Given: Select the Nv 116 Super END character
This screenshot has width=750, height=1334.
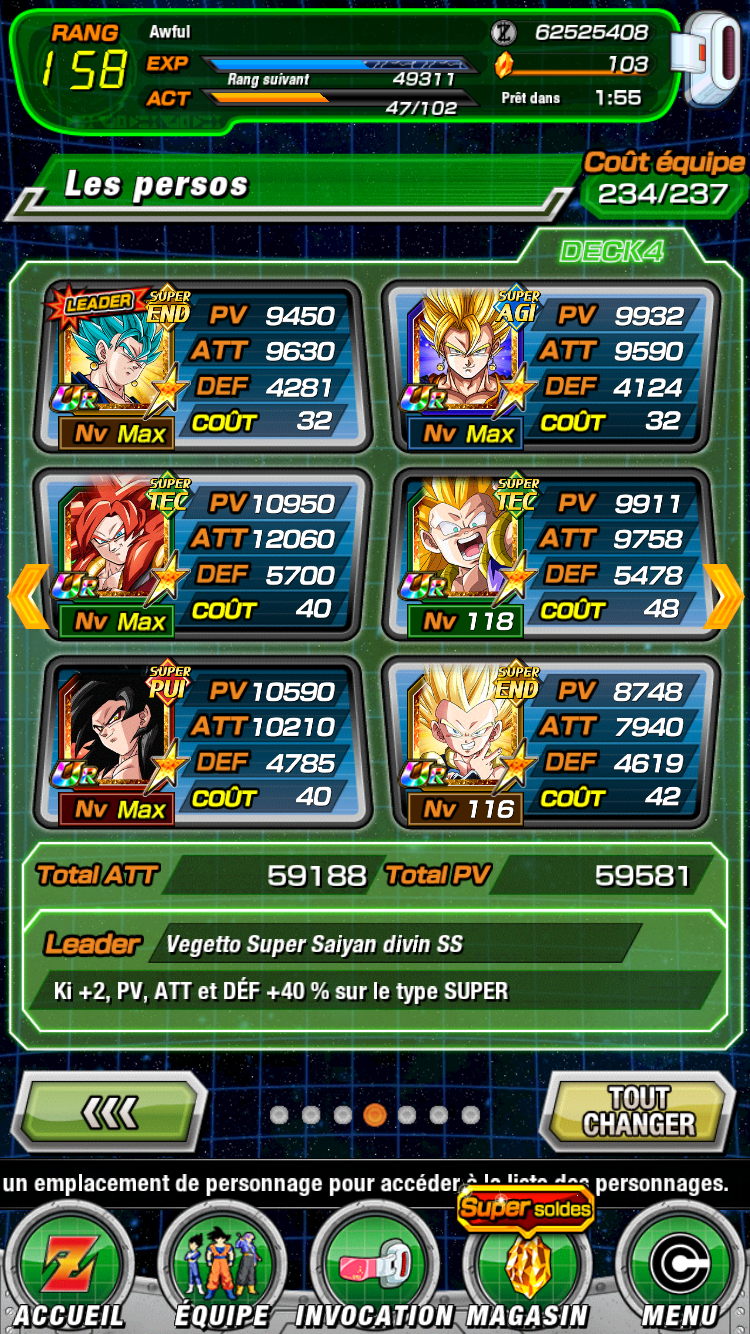Looking at the screenshot, I should pos(550,742).
